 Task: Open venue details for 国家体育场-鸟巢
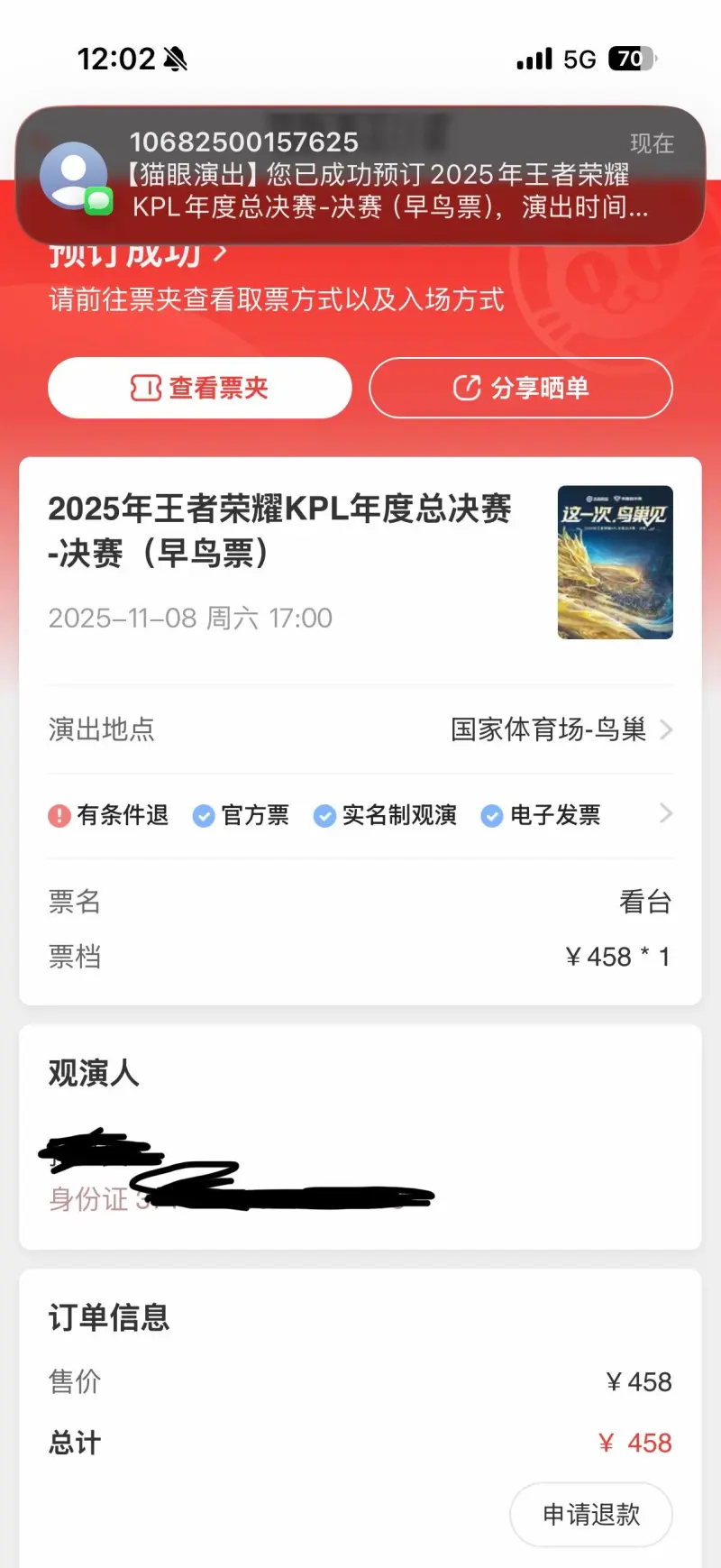561,729
